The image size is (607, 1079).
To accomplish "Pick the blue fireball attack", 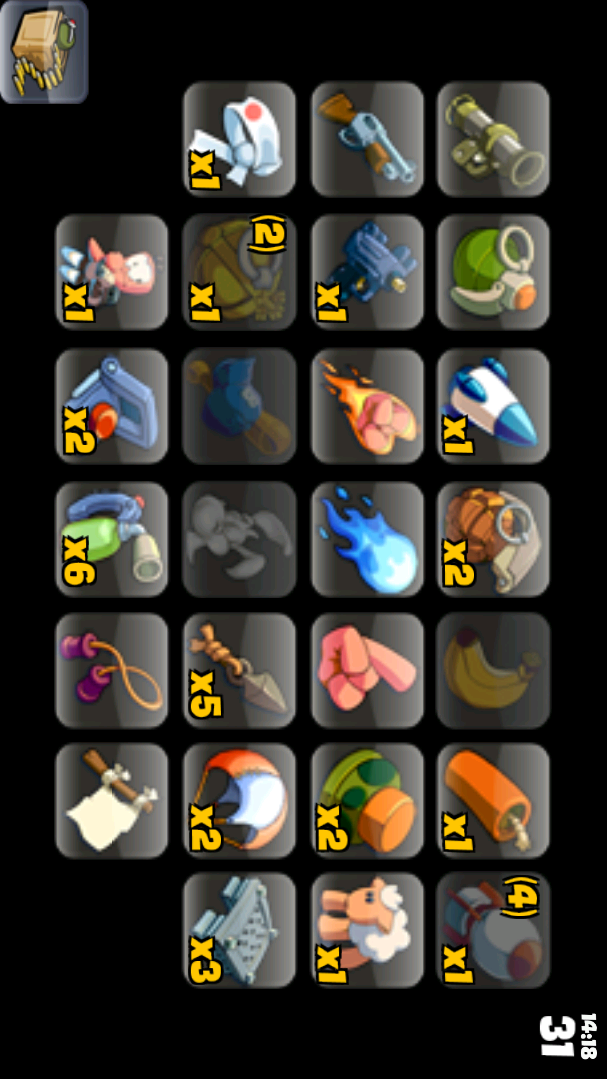I will (367, 538).
